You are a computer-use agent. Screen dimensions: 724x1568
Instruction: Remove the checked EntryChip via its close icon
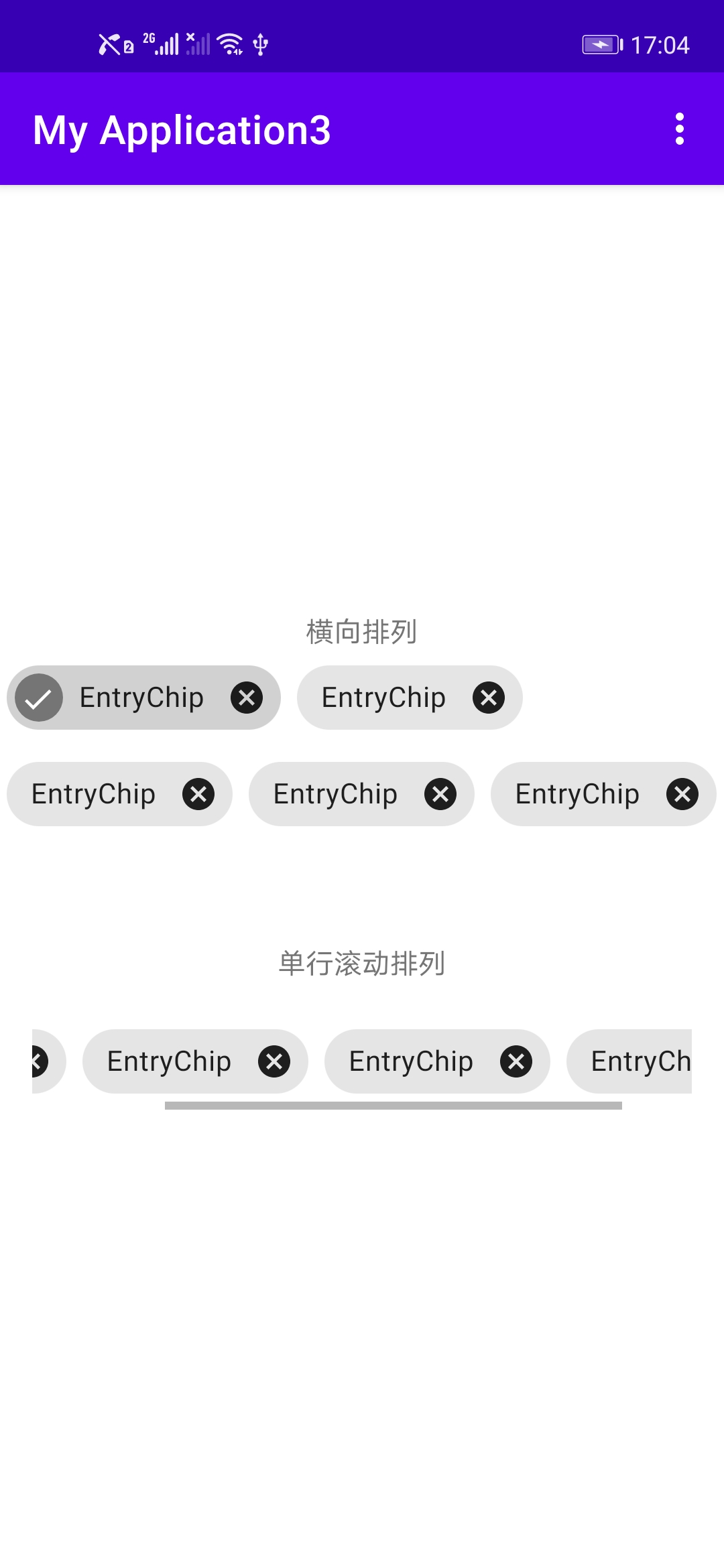(x=246, y=698)
